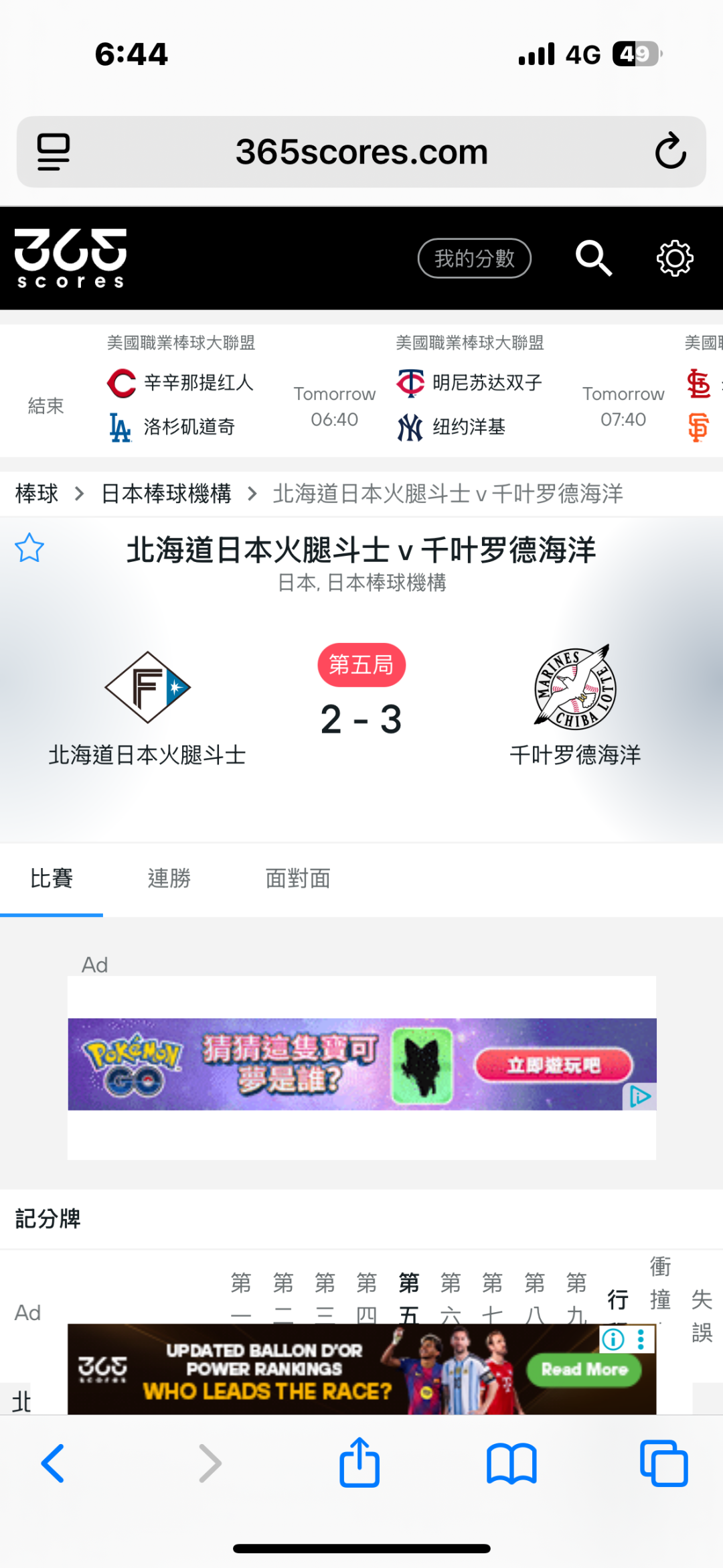
Task: Switch to the 連勝 tab
Action: [169, 878]
